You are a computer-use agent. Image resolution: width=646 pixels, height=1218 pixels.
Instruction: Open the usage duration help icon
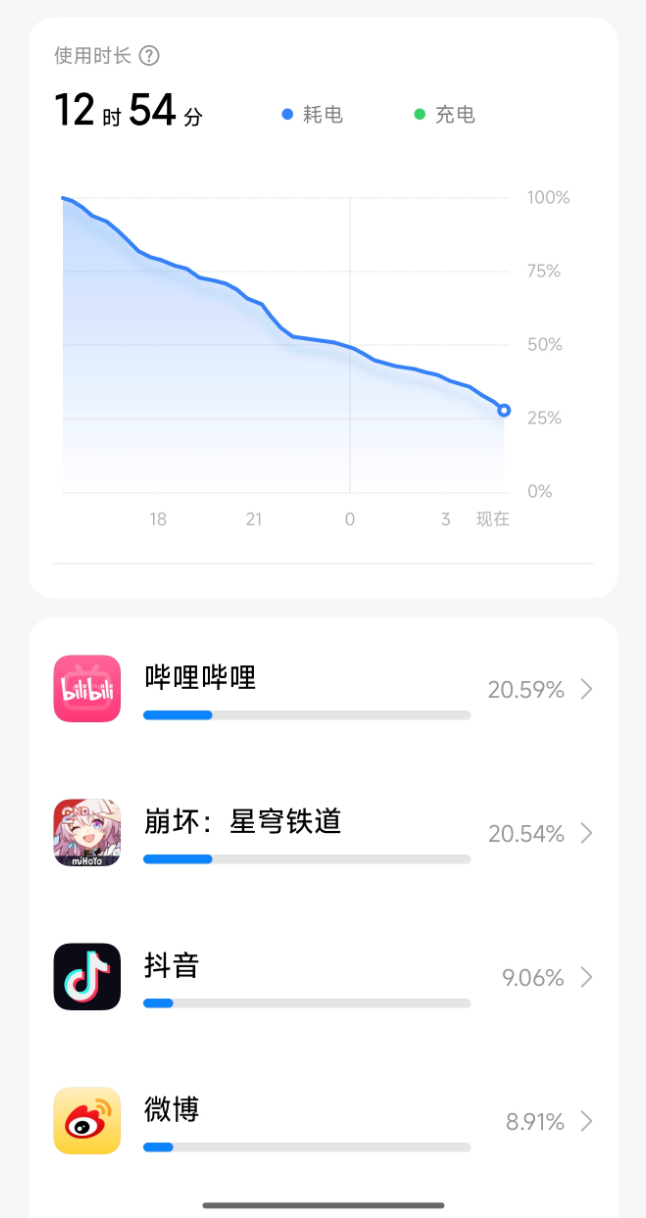[x=149, y=56]
